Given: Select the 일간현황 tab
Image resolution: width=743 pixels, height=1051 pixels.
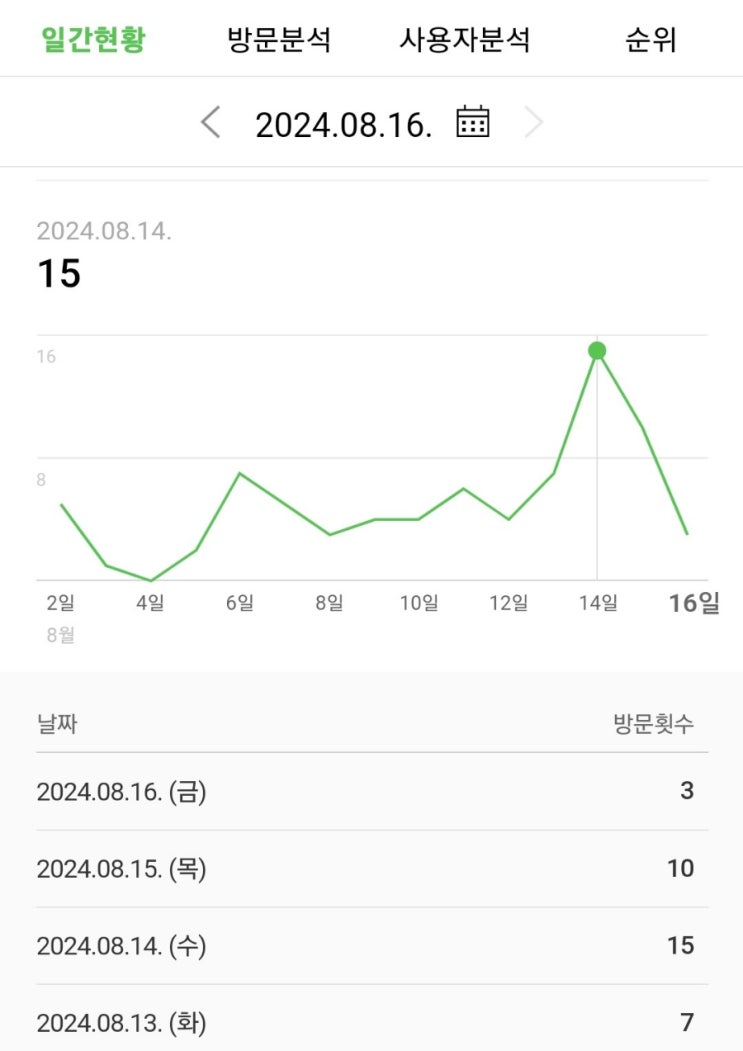Looking at the screenshot, I should 94,40.
